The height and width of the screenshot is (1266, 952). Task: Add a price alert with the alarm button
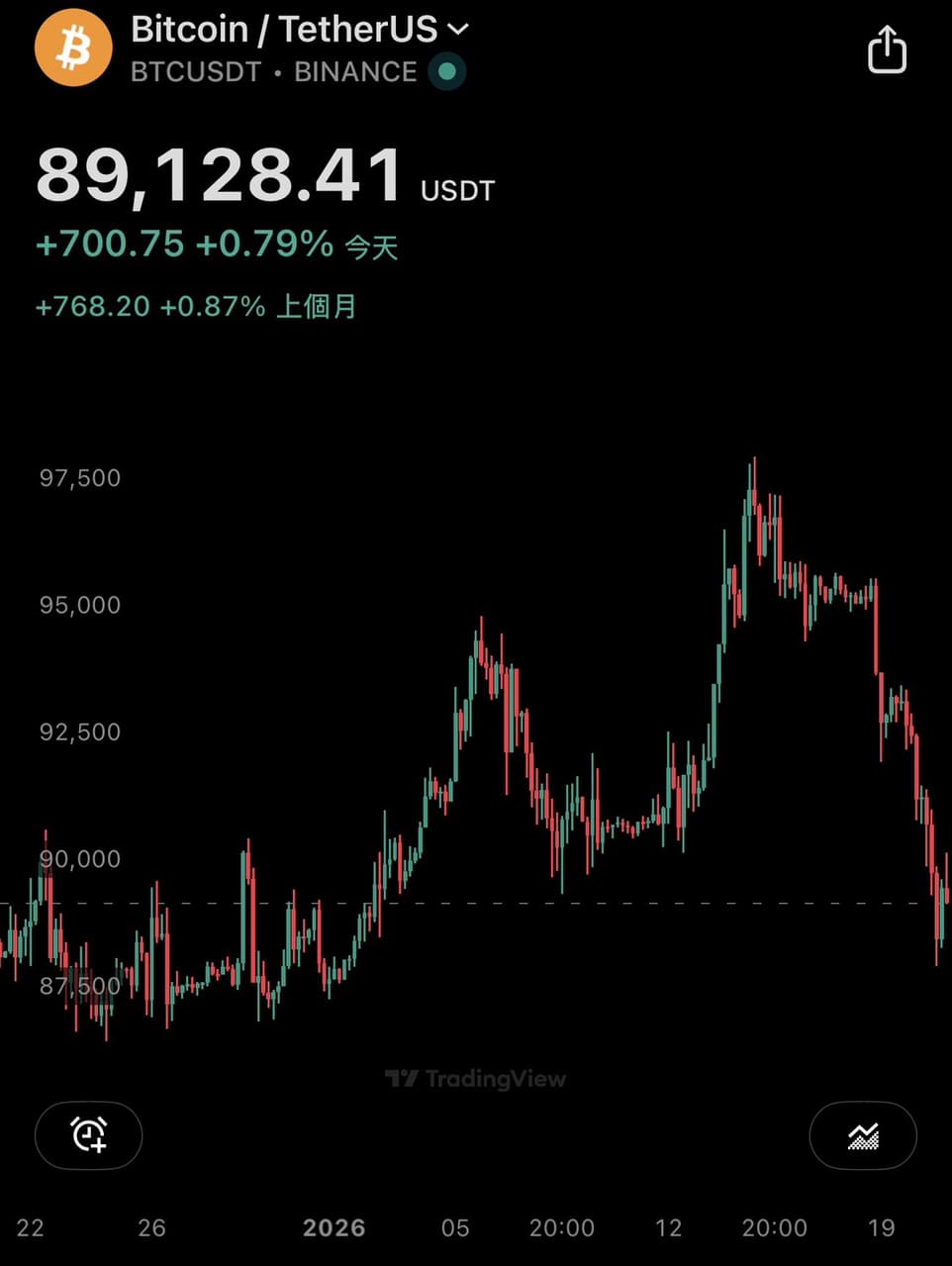pyautogui.click(x=89, y=1134)
